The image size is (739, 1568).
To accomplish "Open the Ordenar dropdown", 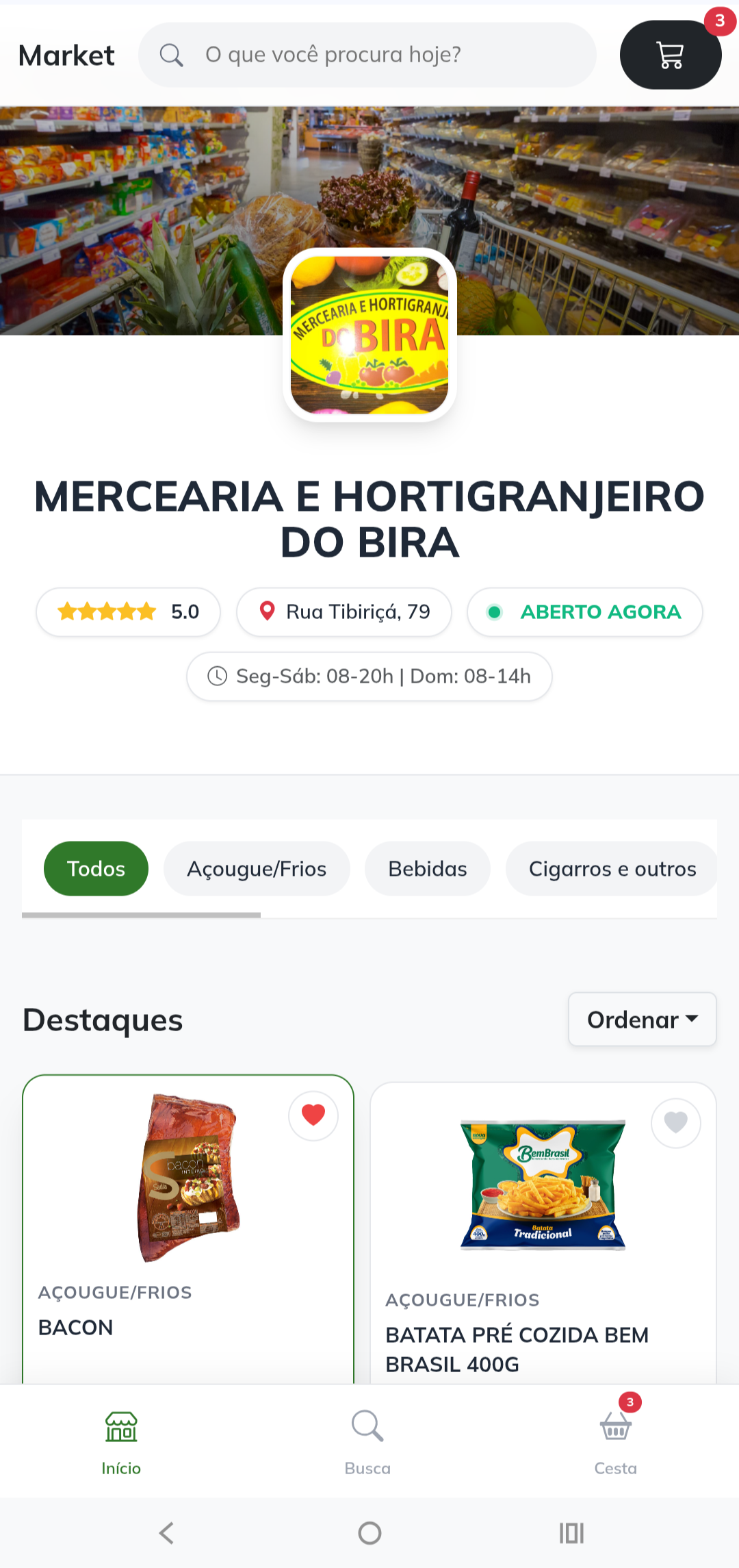I will click(641, 1020).
